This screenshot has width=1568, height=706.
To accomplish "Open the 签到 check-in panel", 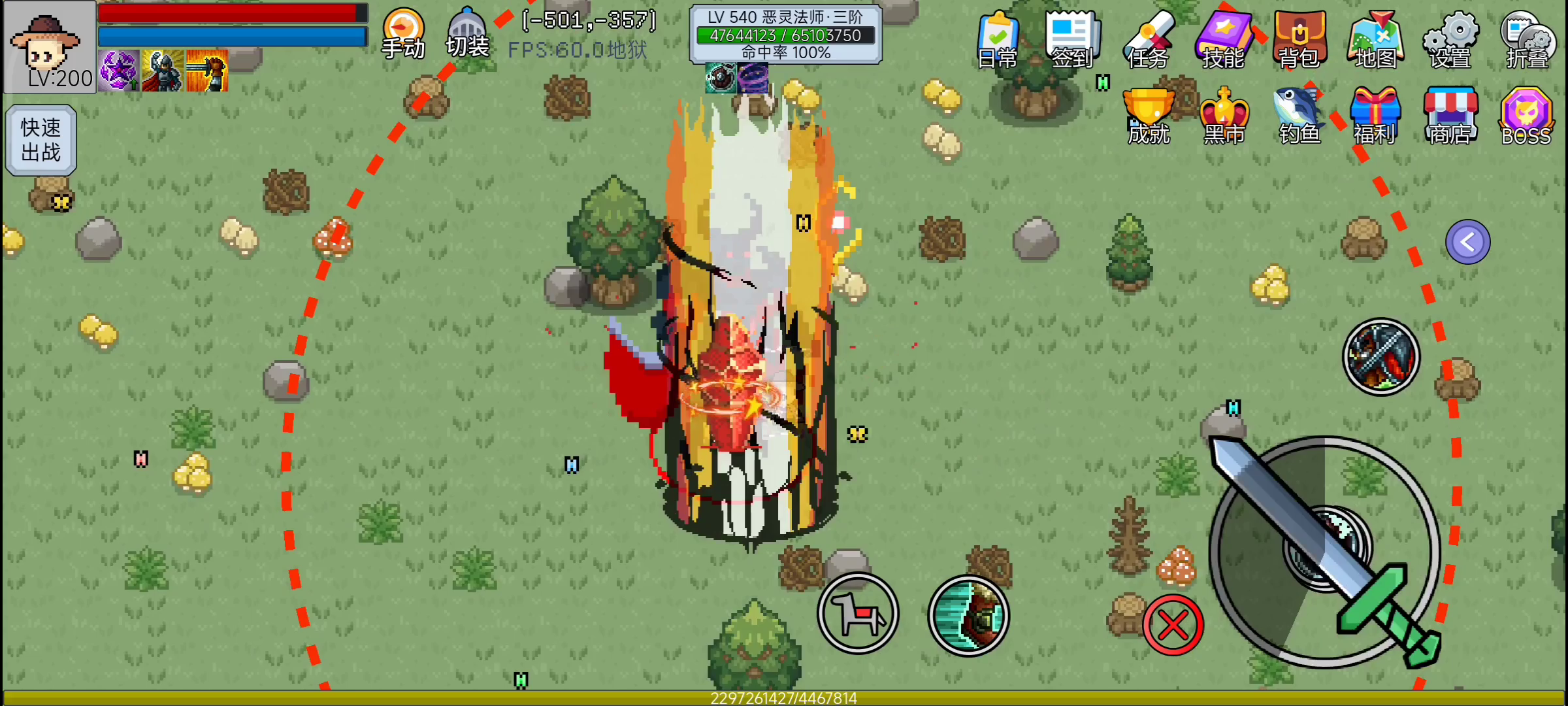I will point(1072,39).
